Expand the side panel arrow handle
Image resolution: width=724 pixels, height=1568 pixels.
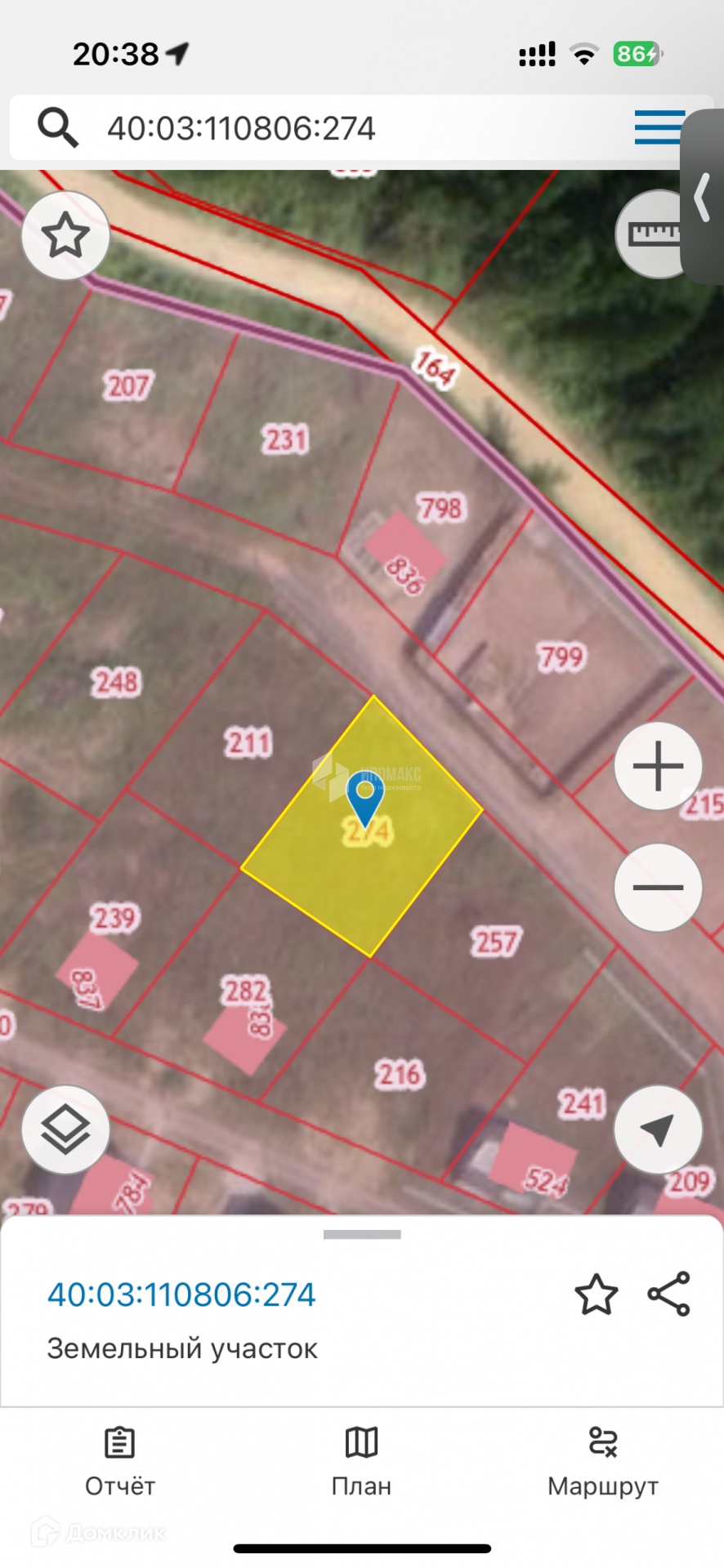click(x=703, y=197)
